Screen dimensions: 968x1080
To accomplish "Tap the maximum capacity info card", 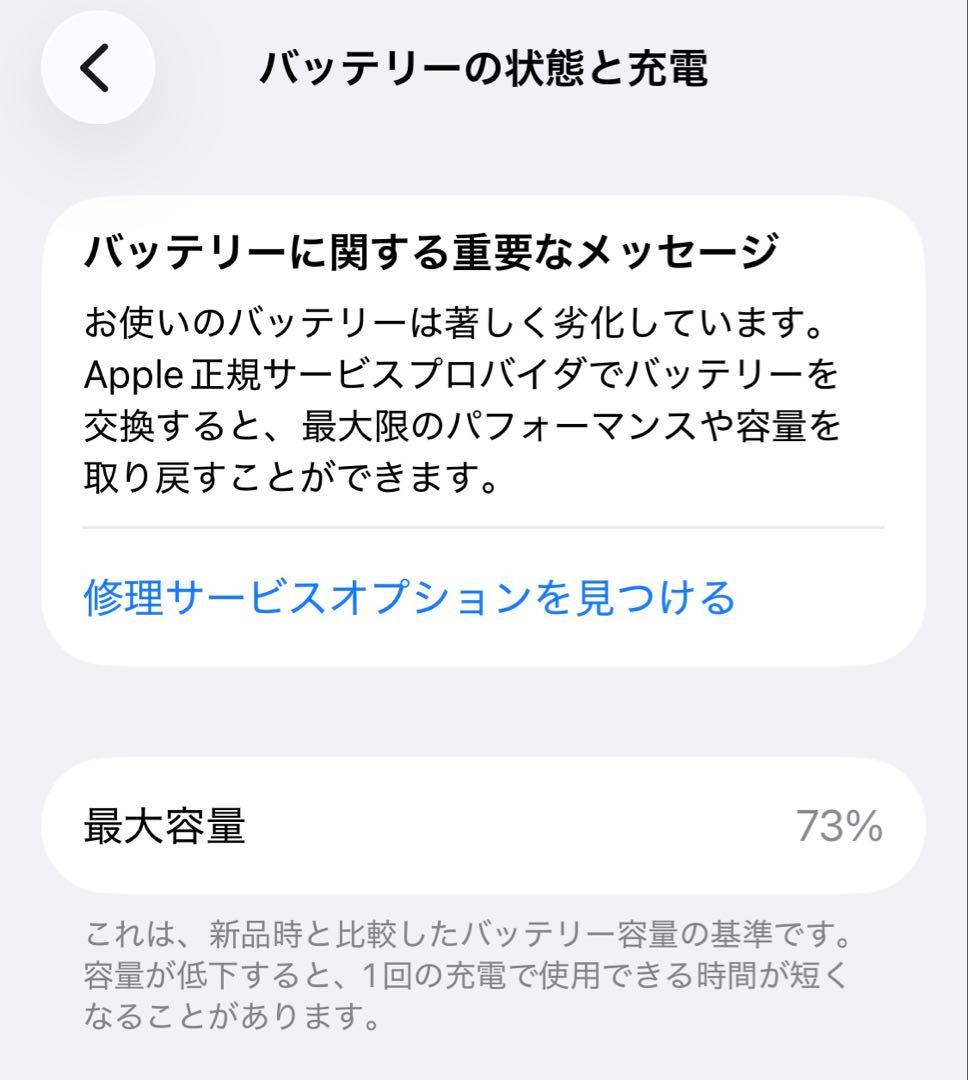I will (x=484, y=826).
